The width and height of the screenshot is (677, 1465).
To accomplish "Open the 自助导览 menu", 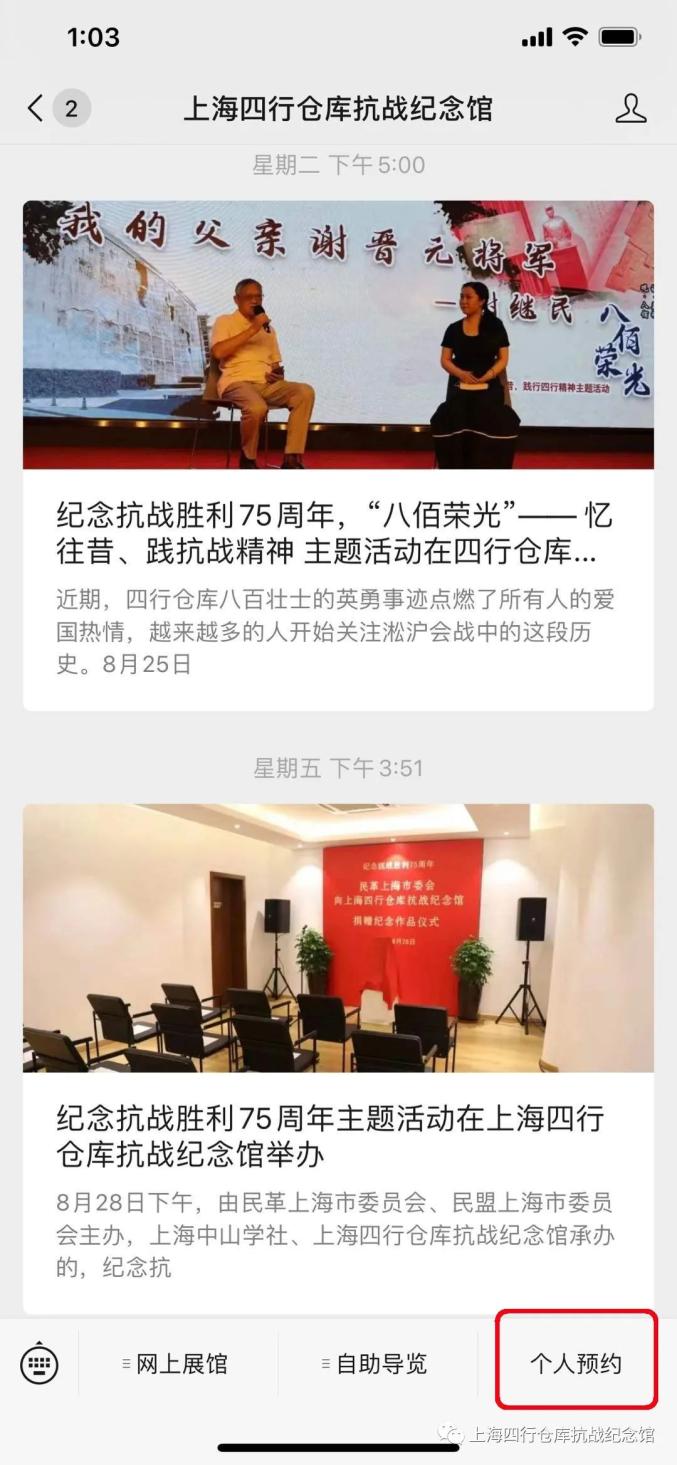I will 376,1364.
